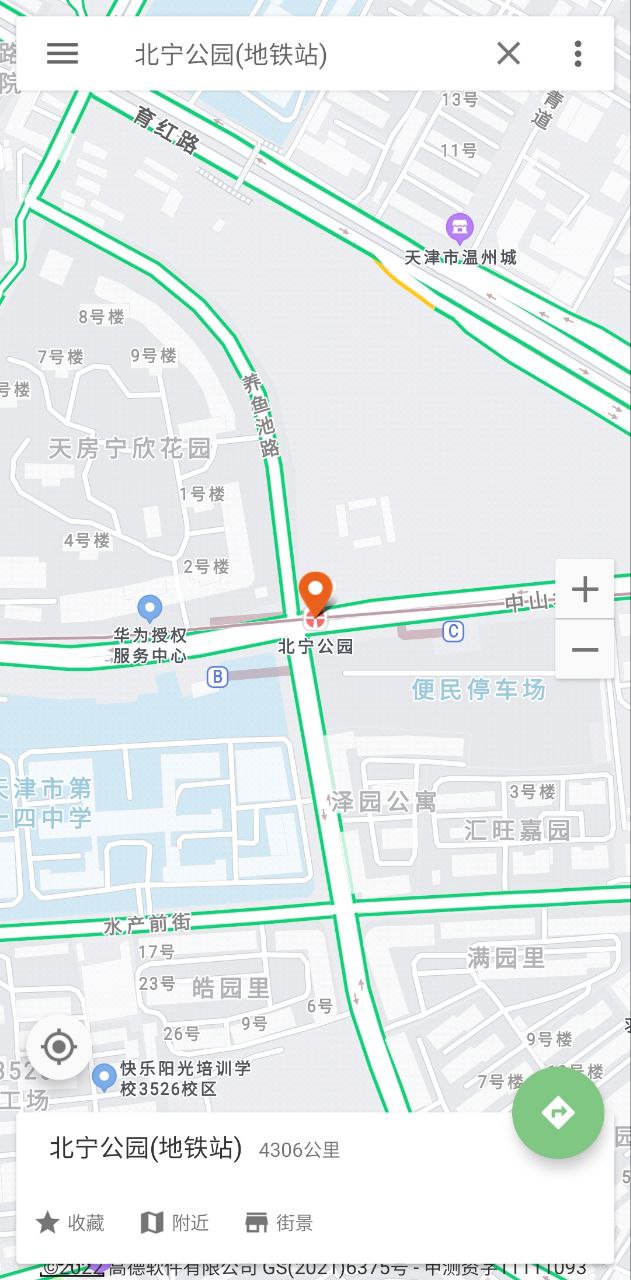Image resolution: width=631 pixels, height=1280 pixels.
Task: Search nearby places with 附近
Action: 175,1222
